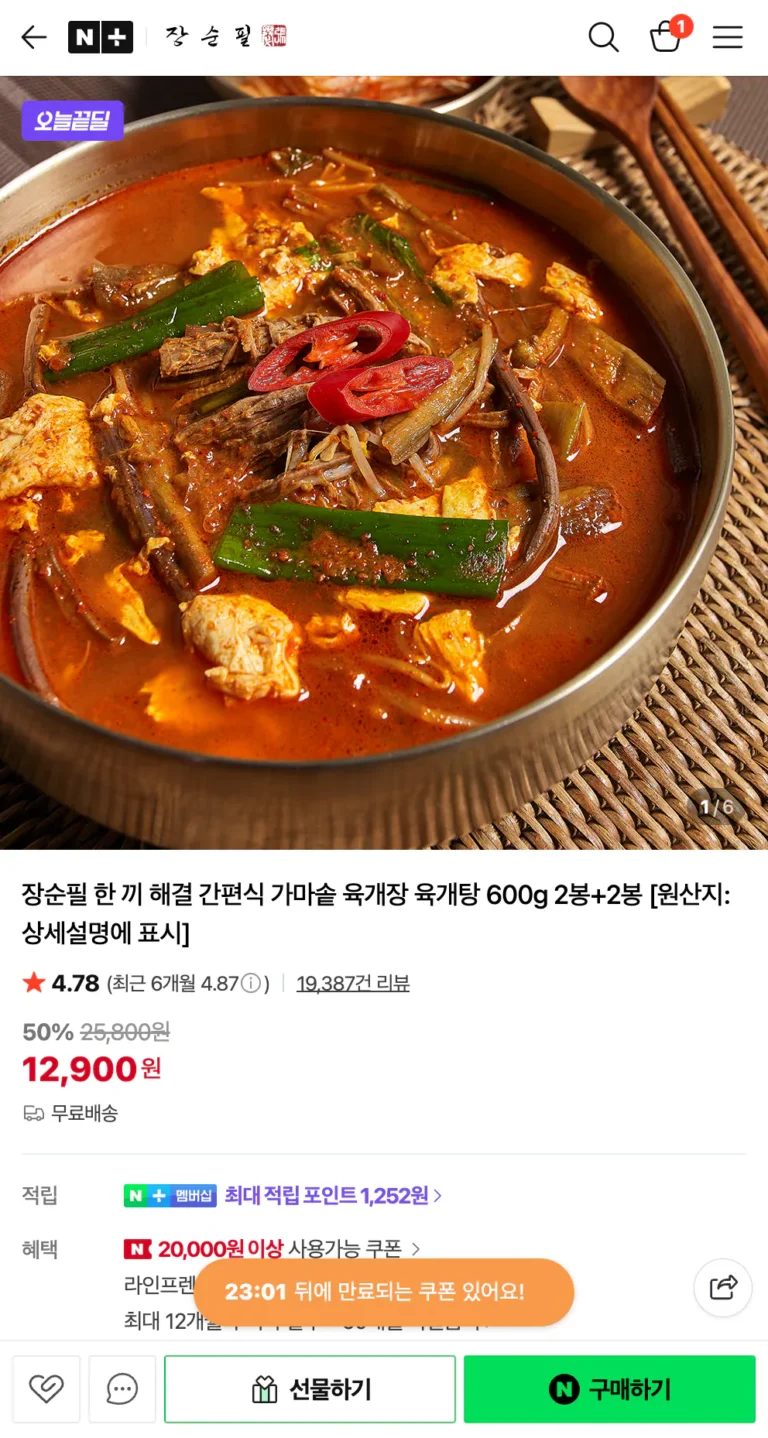Share this product

(723, 1288)
